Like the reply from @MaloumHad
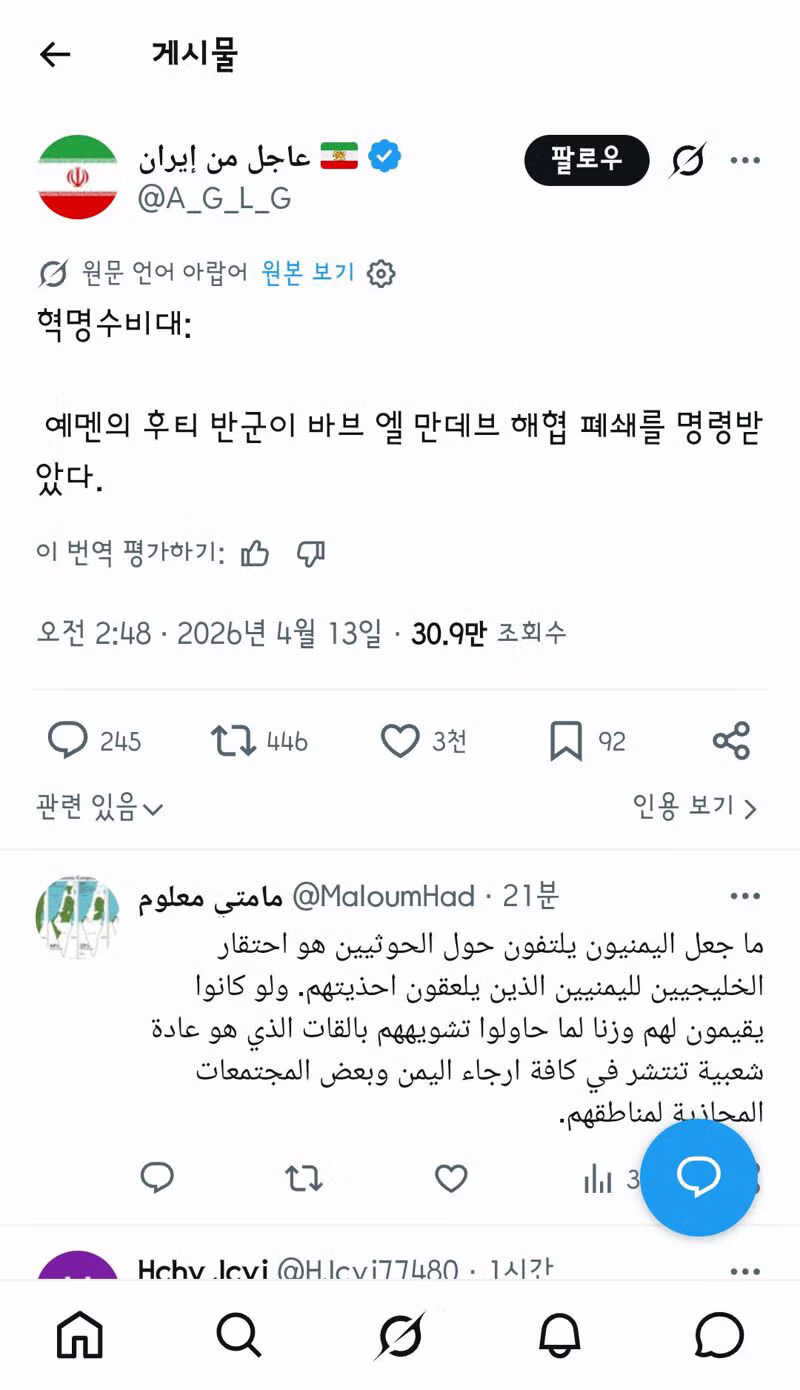The width and height of the screenshot is (800, 1390). coord(451,1179)
